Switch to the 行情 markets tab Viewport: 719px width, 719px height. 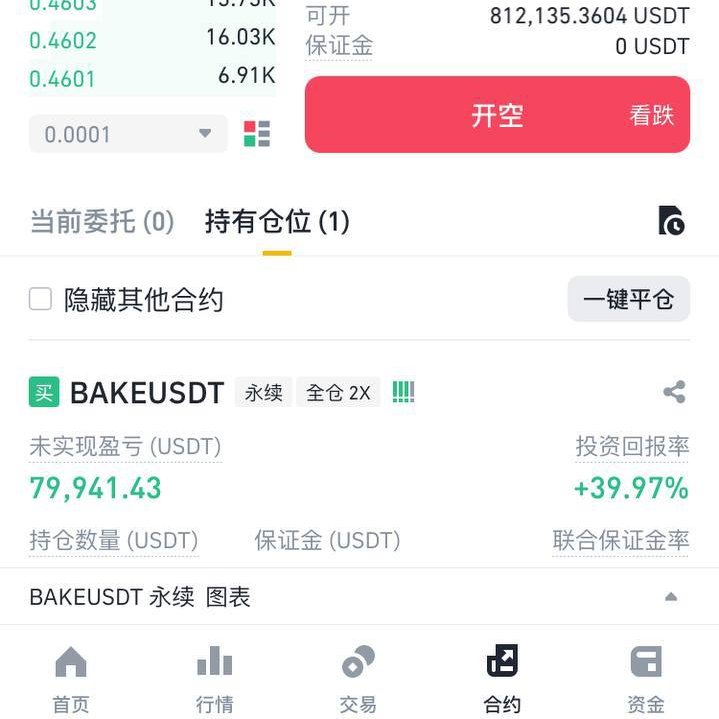[215, 679]
